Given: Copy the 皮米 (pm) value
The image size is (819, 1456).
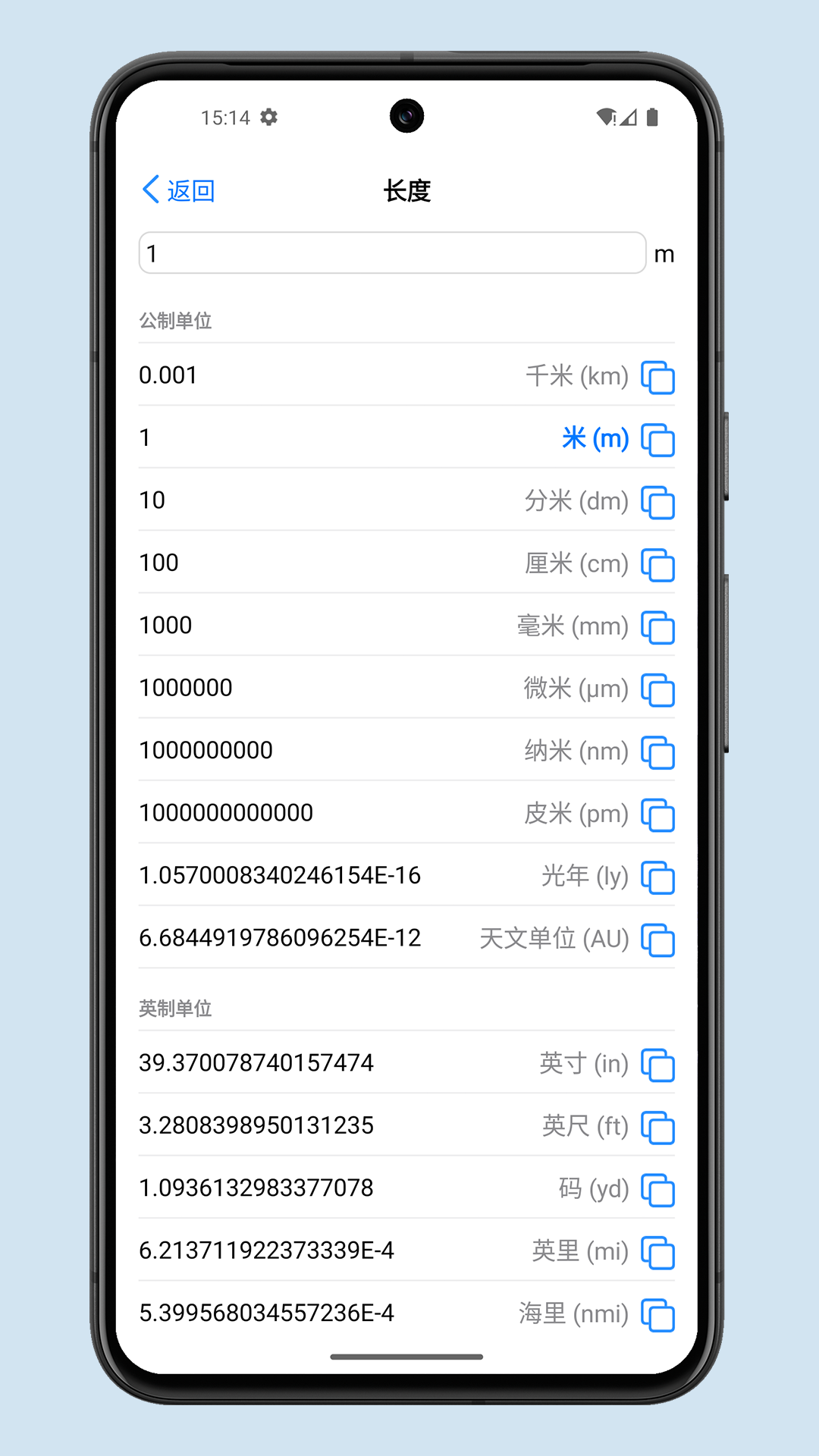Looking at the screenshot, I should 657,814.
